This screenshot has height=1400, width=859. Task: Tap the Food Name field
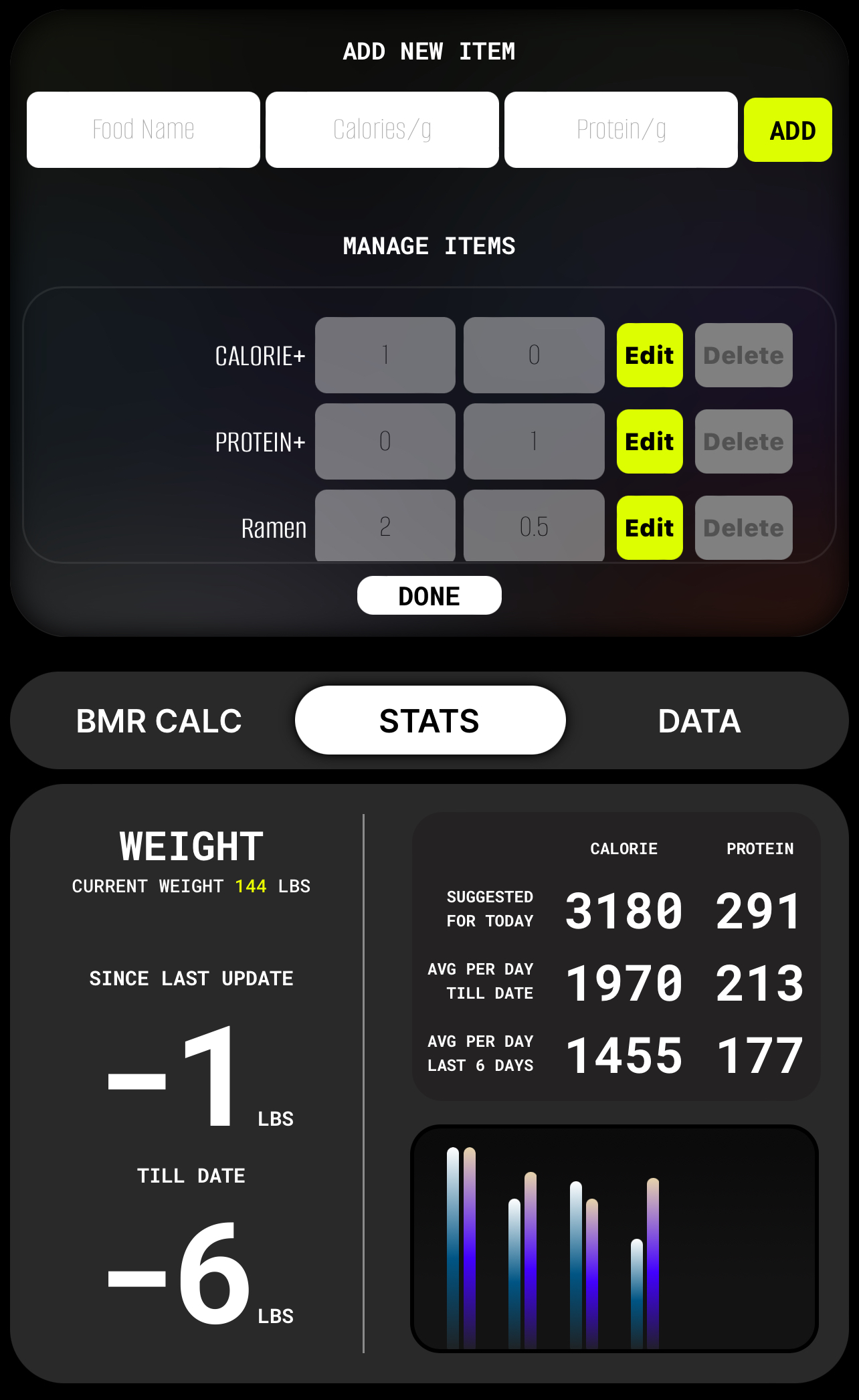143,130
